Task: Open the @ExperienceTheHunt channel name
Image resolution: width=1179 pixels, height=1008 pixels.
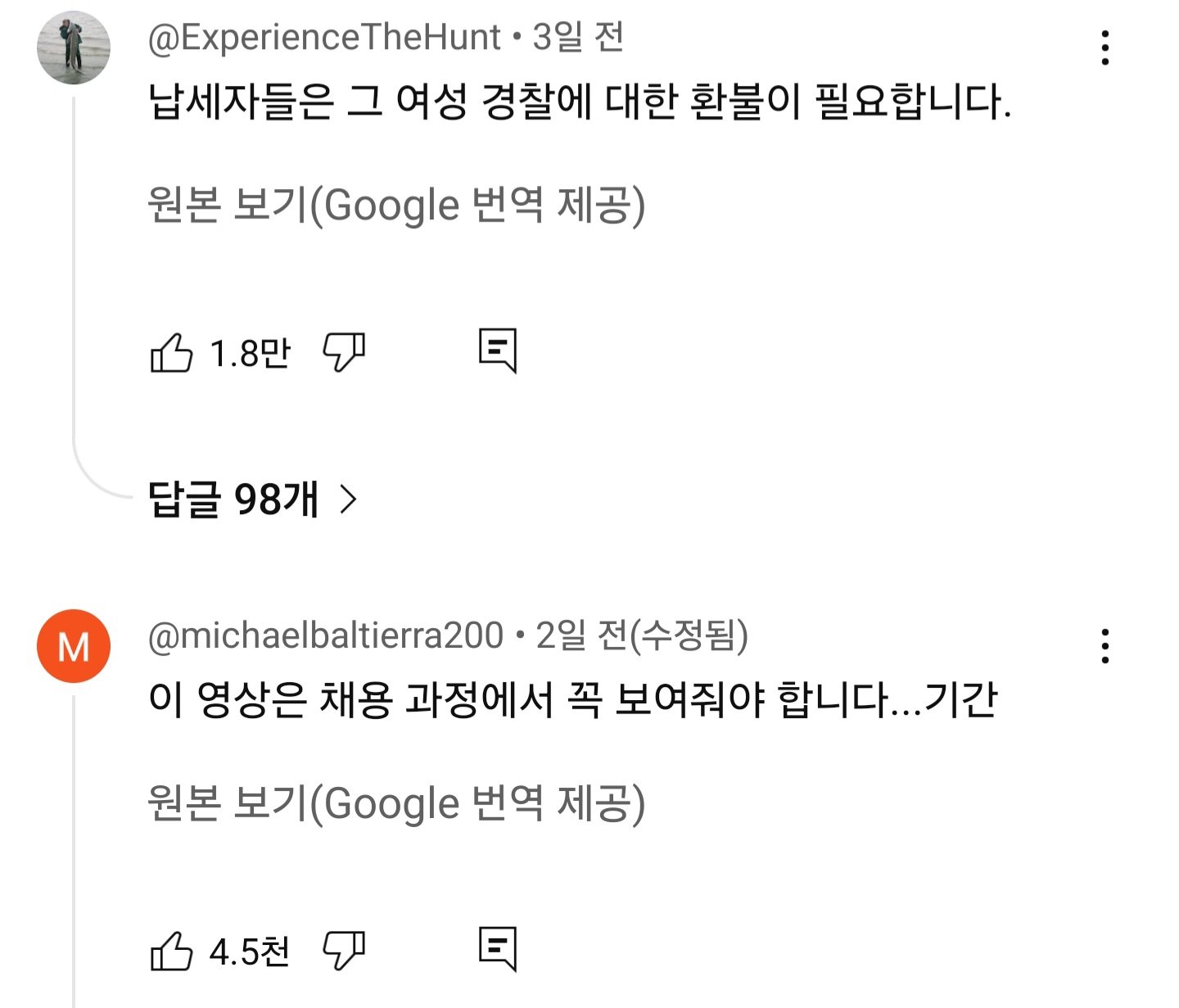Action: point(324,38)
